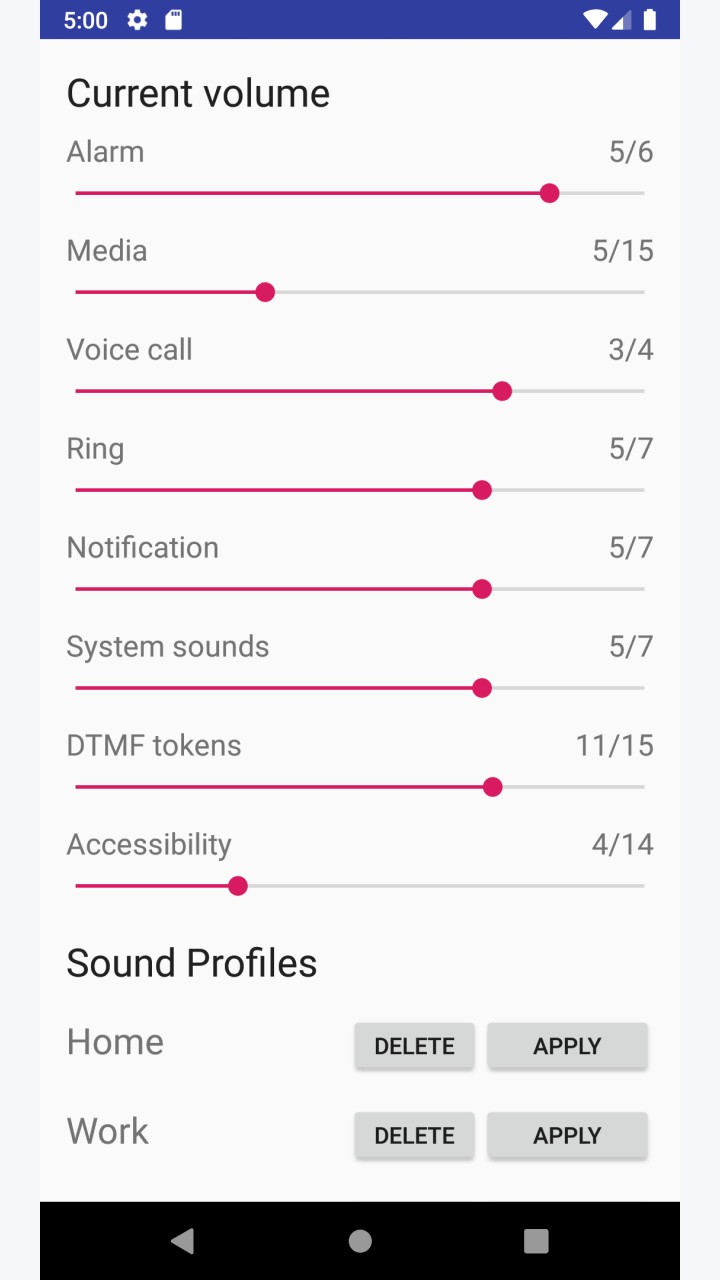Change the System sounds slider

tap(360, 688)
